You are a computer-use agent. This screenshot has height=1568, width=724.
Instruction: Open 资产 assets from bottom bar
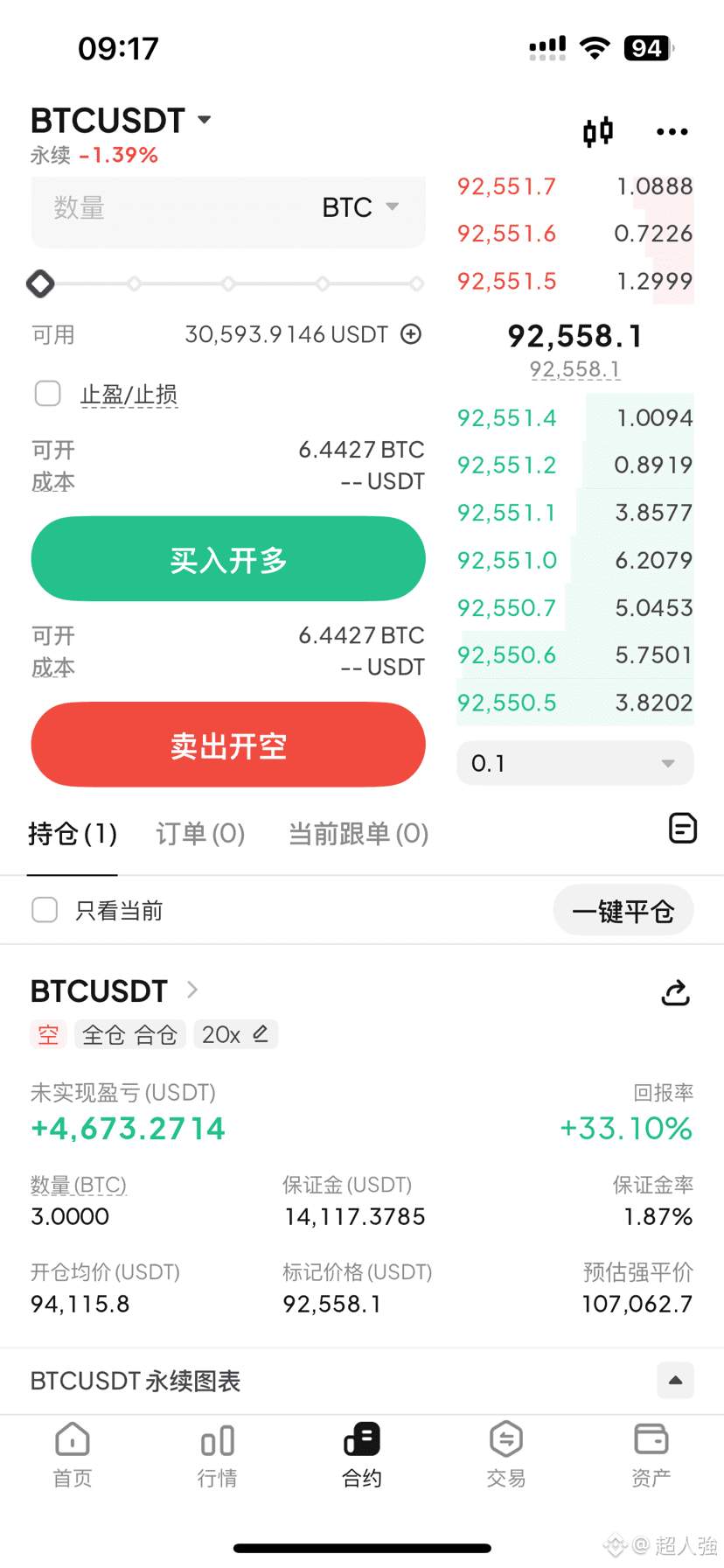coord(651,1452)
